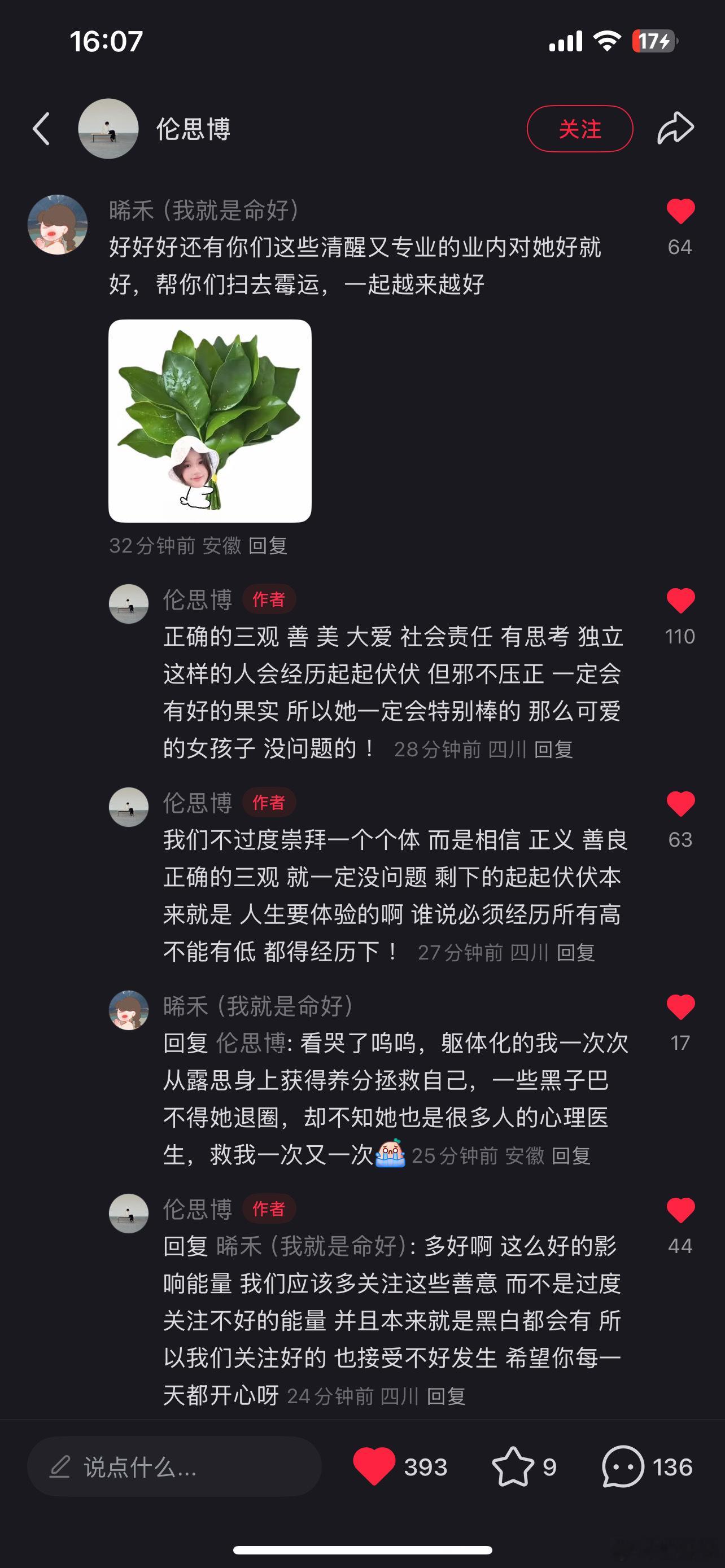This screenshot has height=1568, width=725.
Task: Tap the leaf bouquet sticker image
Action: [210, 421]
